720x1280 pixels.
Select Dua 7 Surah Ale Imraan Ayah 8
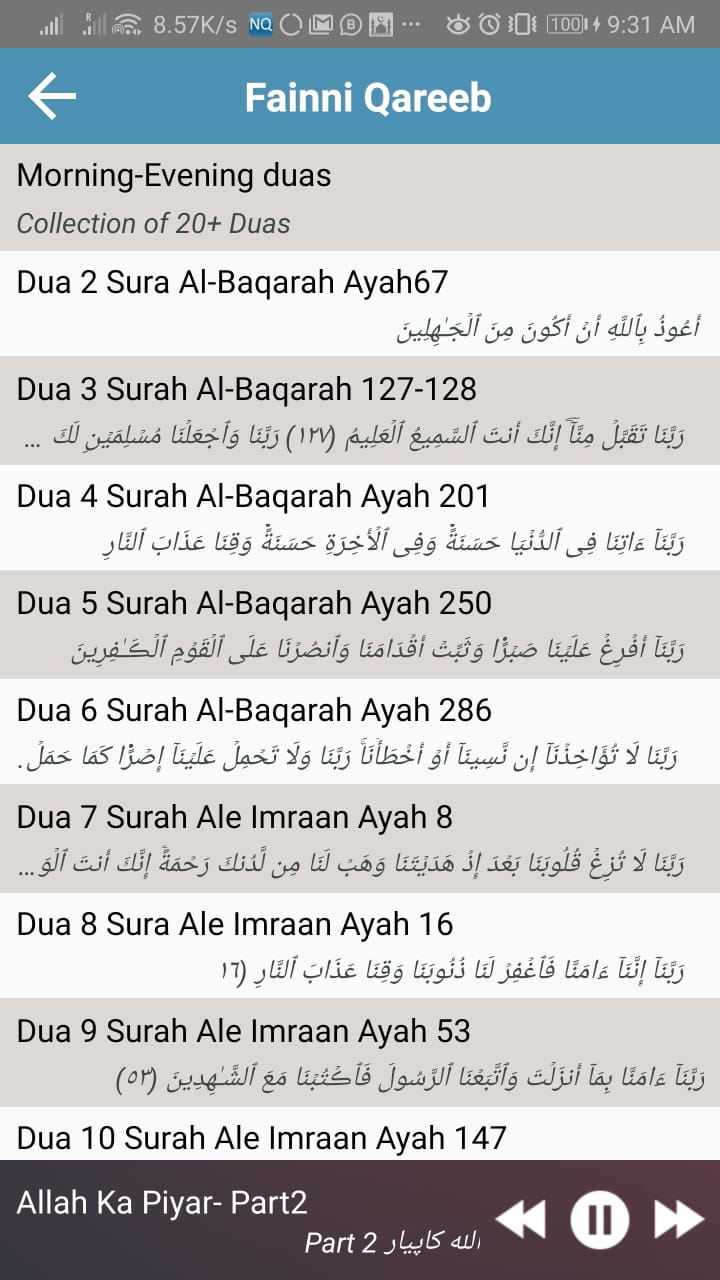pyautogui.click(x=360, y=838)
